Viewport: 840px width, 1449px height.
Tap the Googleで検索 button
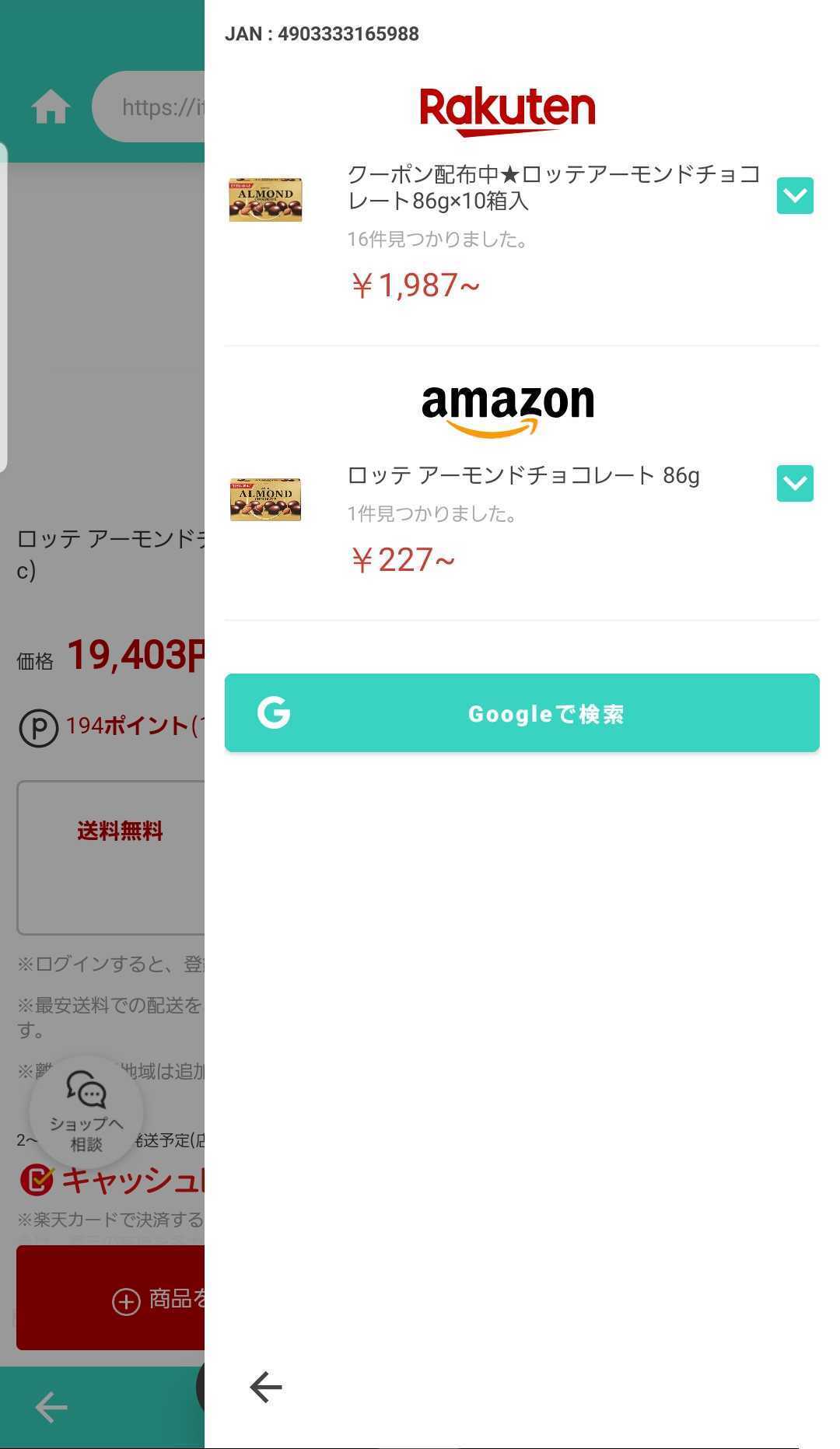(521, 712)
